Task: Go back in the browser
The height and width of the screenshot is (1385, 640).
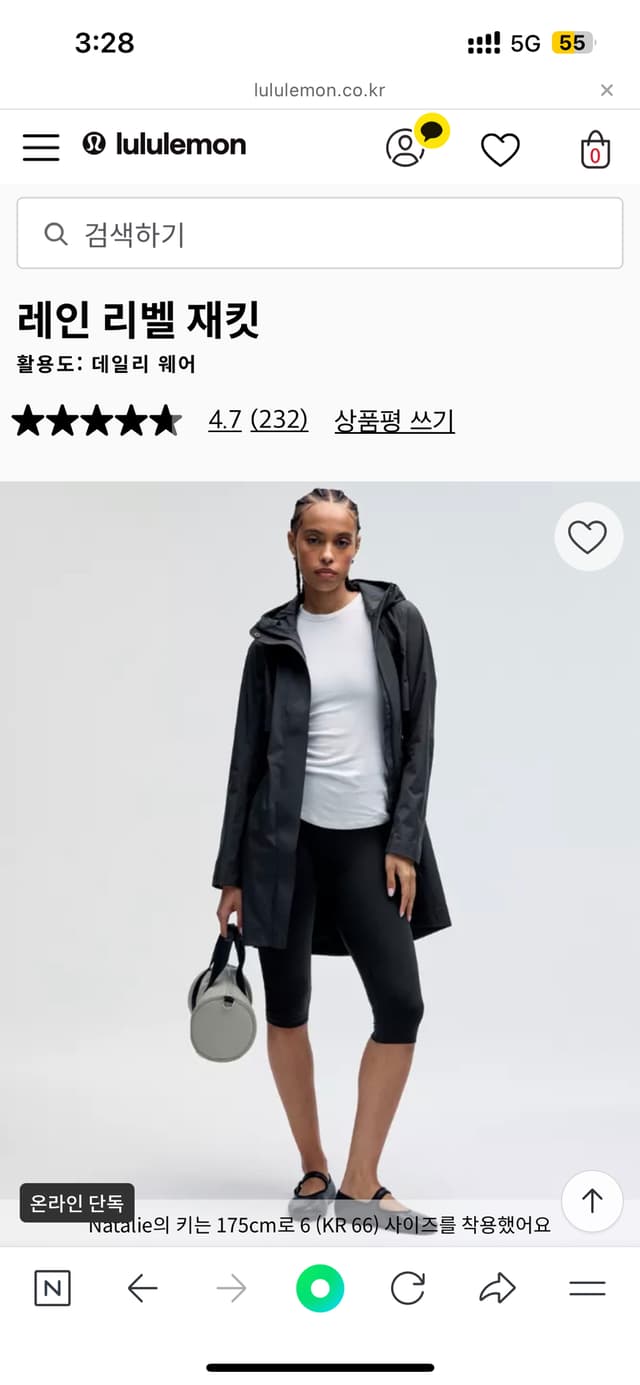Action: [143, 1288]
